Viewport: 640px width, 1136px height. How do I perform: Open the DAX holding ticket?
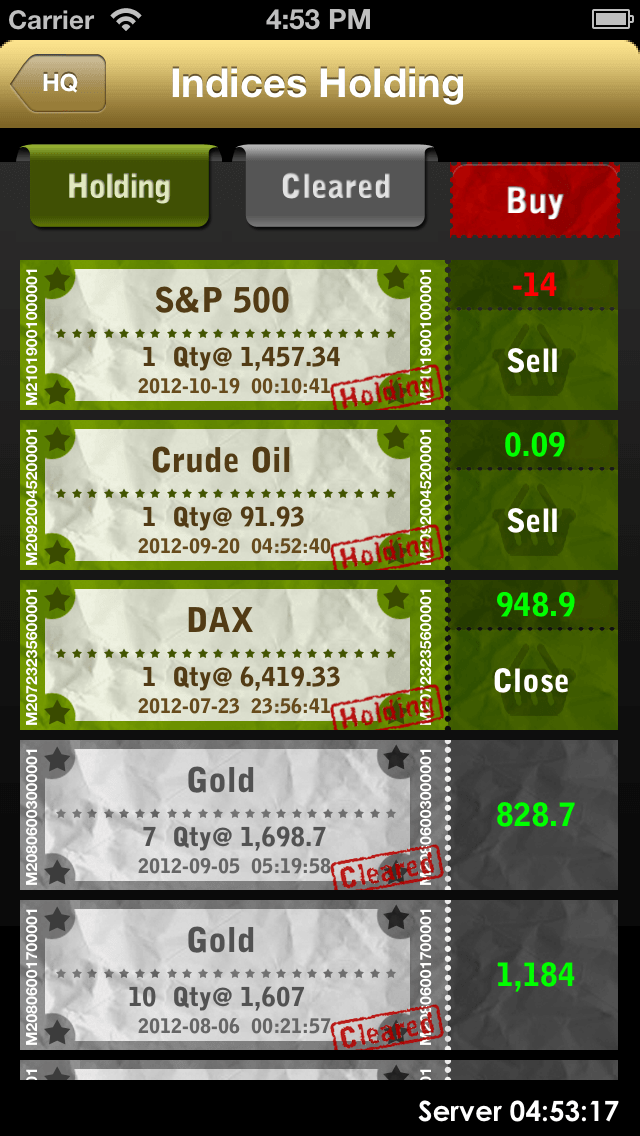pyautogui.click(x=222, y=655)
